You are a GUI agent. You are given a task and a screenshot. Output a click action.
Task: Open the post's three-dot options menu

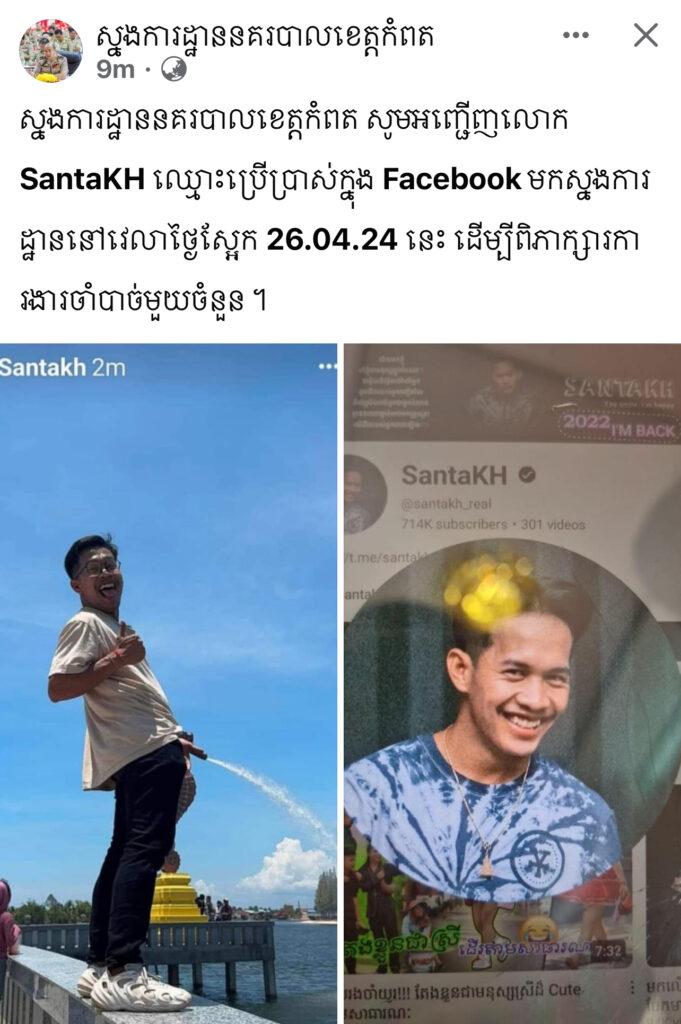coord(575,36)
